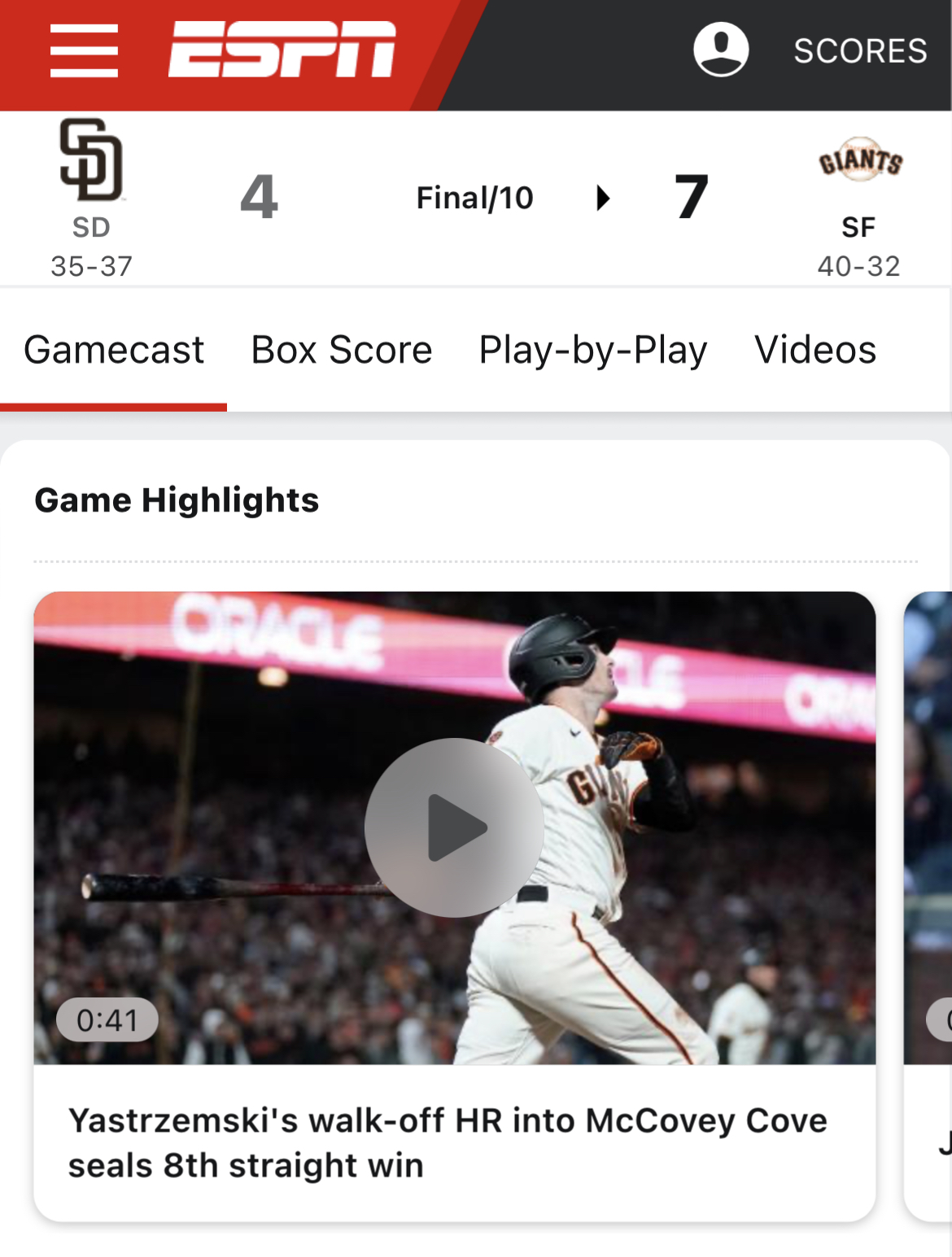This screenshot has height=1257, width=952.
Task: Open the SCORES page
Action: point(860,50)
